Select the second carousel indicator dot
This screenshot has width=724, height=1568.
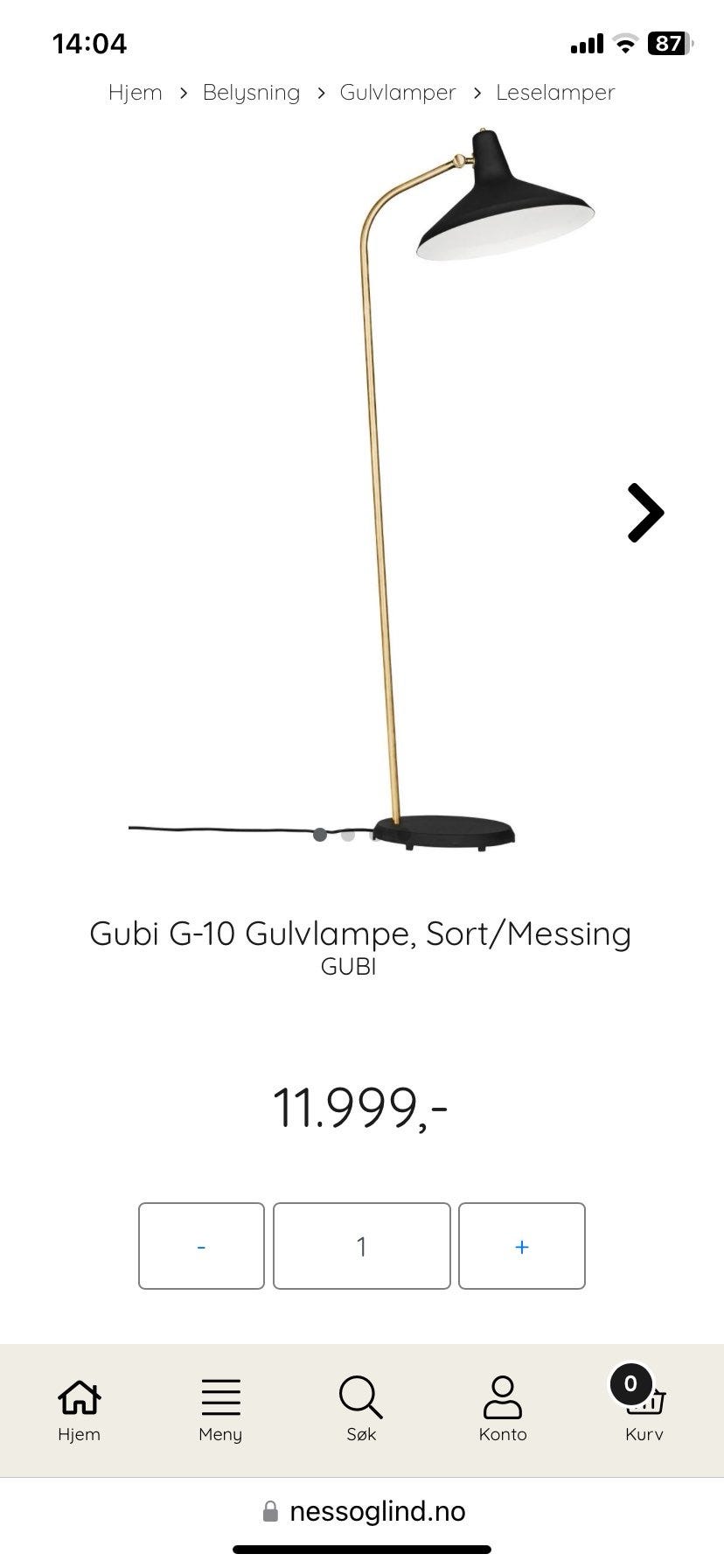(348, 836)
